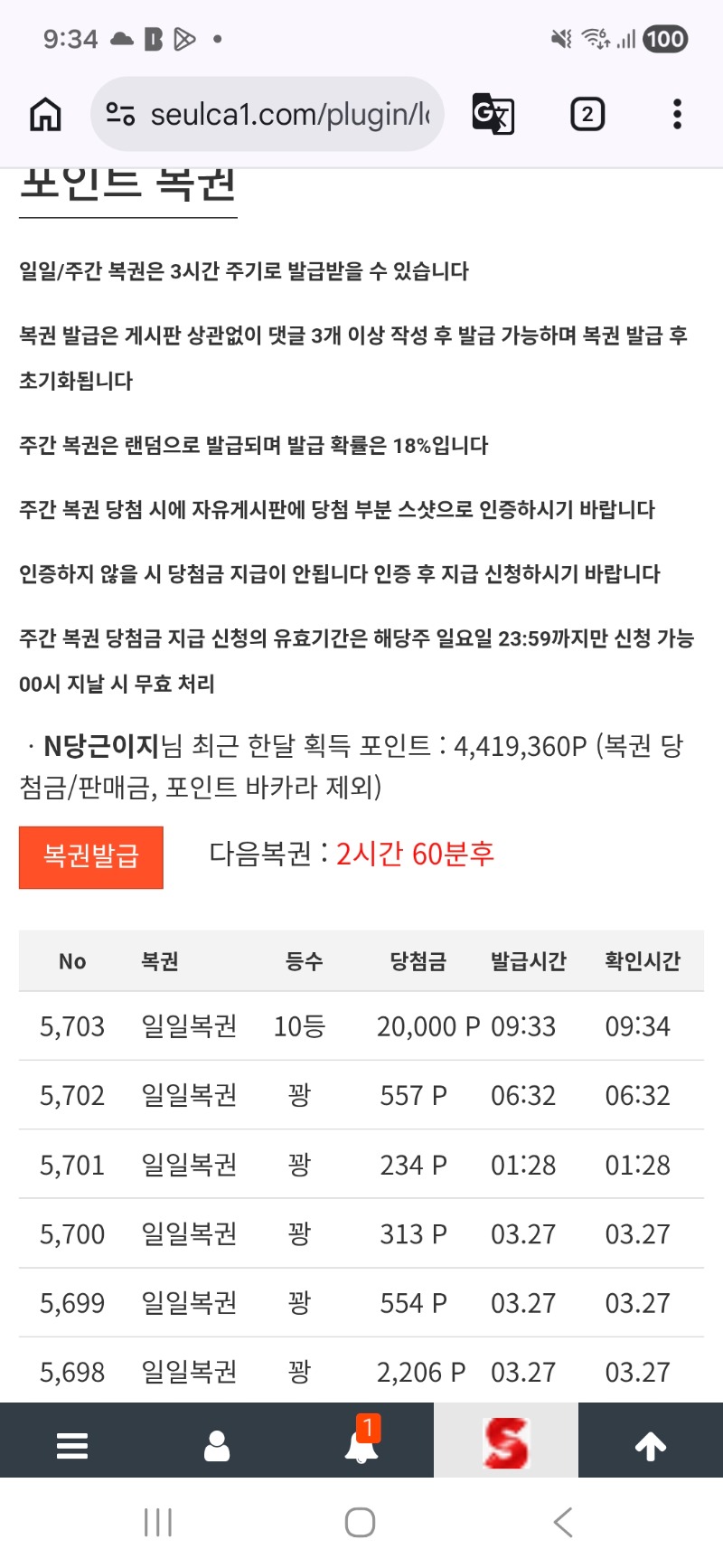The image size is (723, 1568).
Task: Tap the red S logo button
Action: [506, 1441]
